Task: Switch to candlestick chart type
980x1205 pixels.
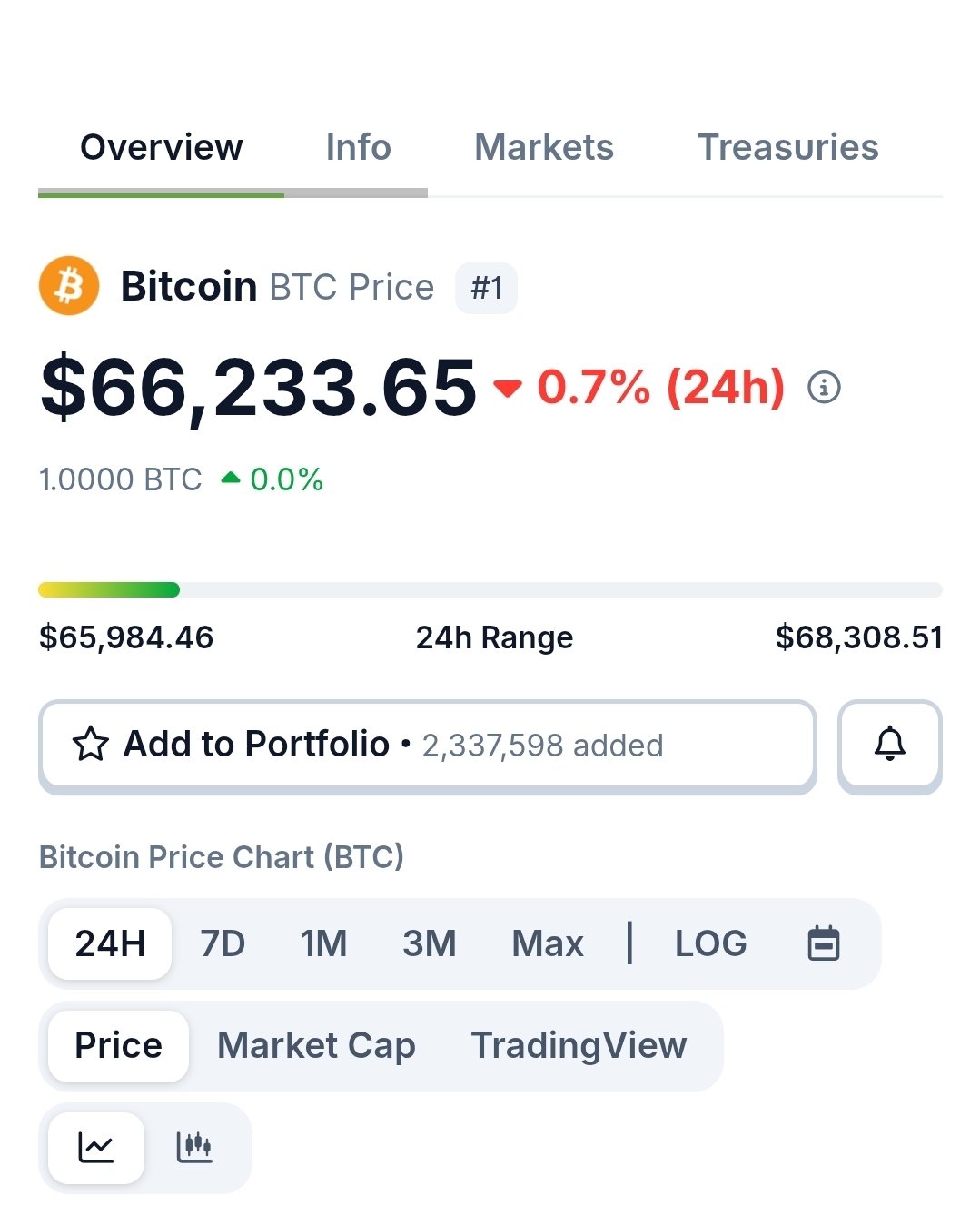Action: click(x=194, y=1147)
